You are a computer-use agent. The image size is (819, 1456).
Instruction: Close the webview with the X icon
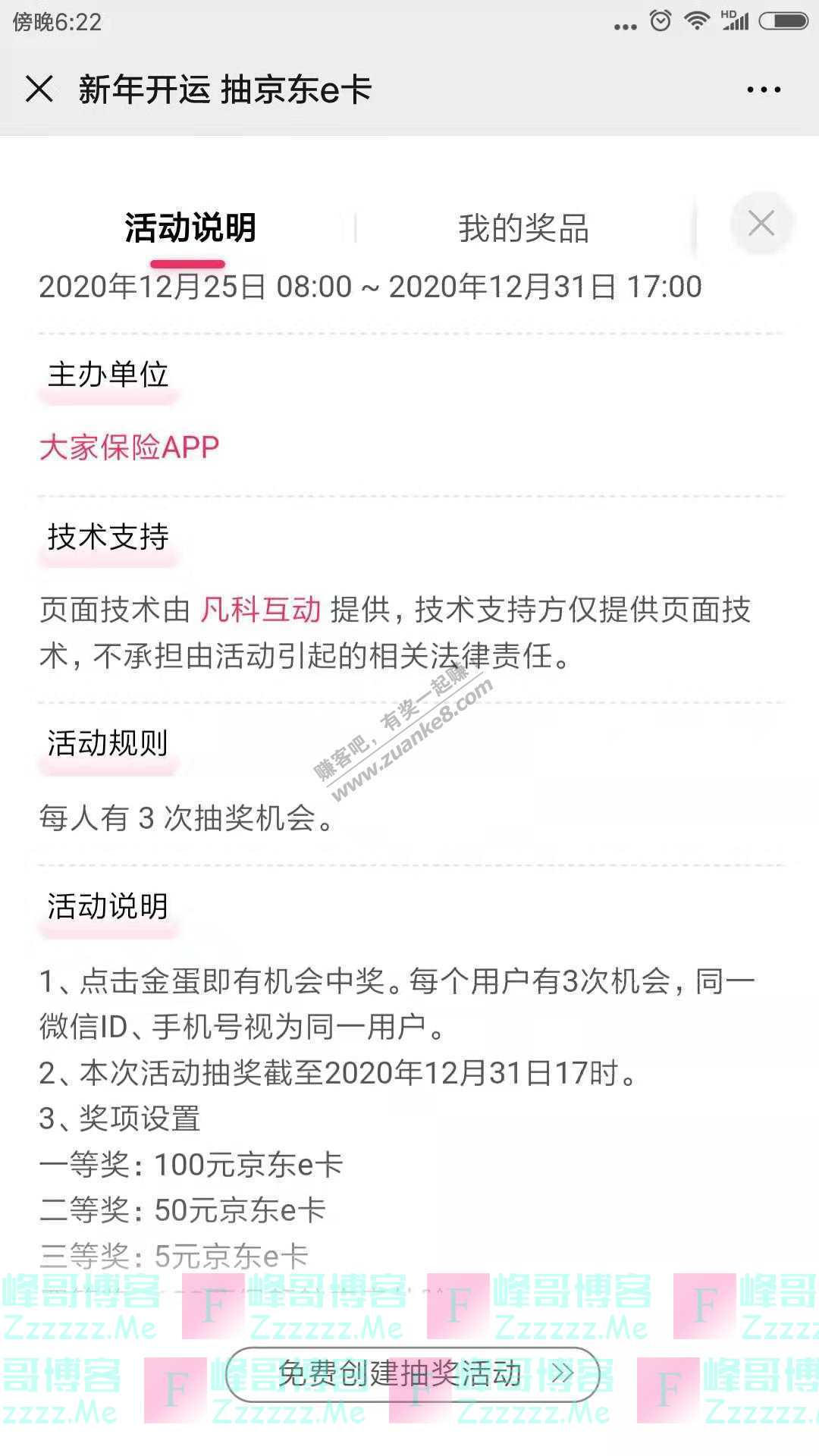[39, 89]
